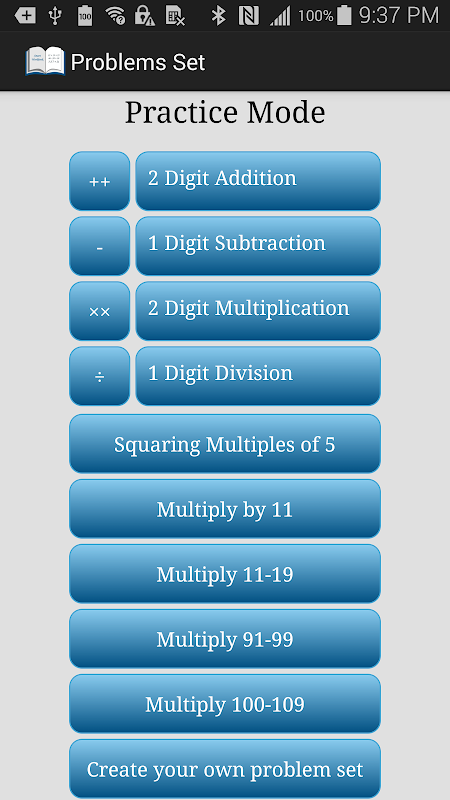
Task: Tap the Problems Set book icon
Action: pyautogui.click(x=45, y=62)
